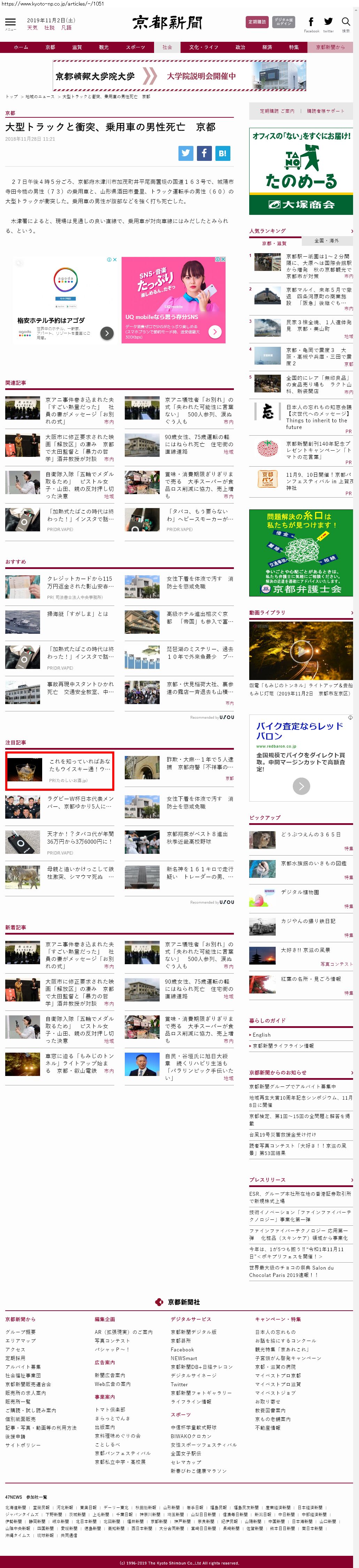Switch to the 滋賀 navigation tab

[77, 47]
